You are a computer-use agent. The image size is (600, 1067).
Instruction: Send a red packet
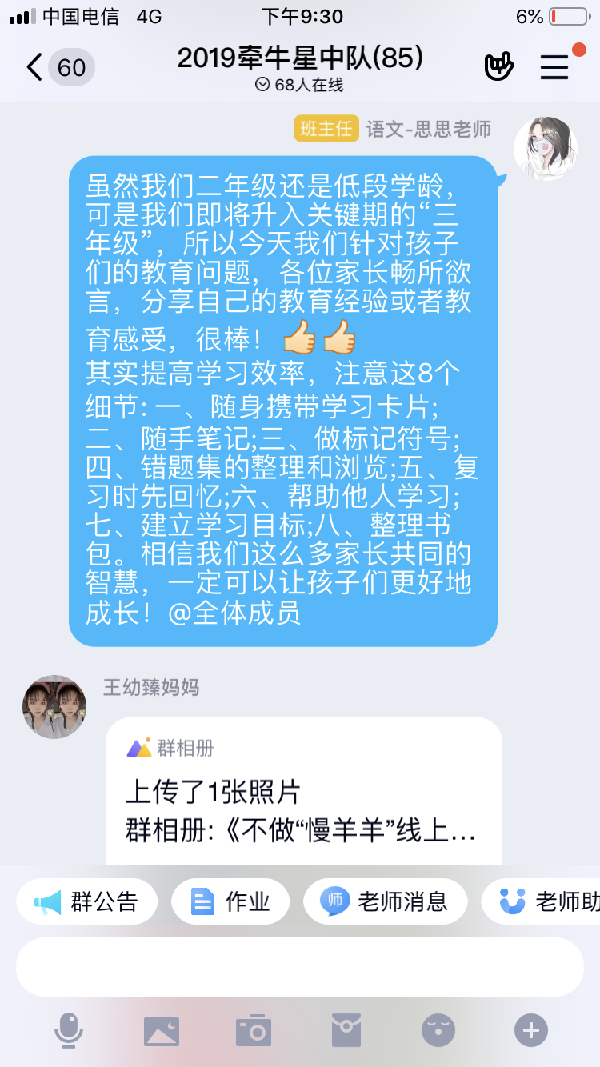(x=346, y=1030)
